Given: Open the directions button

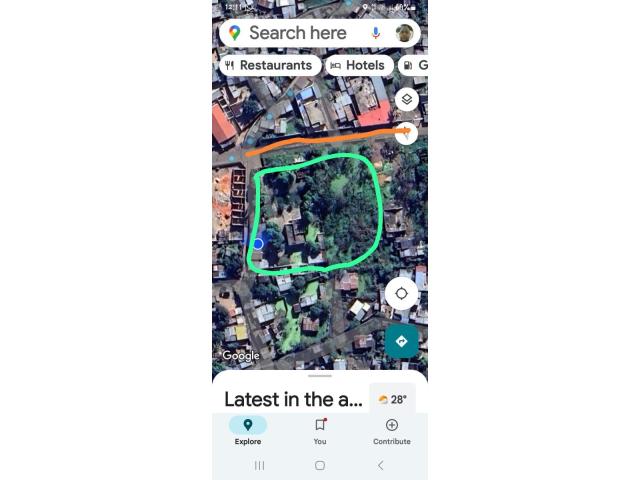Looking at the screenshot, I should (x=401, y=341).
